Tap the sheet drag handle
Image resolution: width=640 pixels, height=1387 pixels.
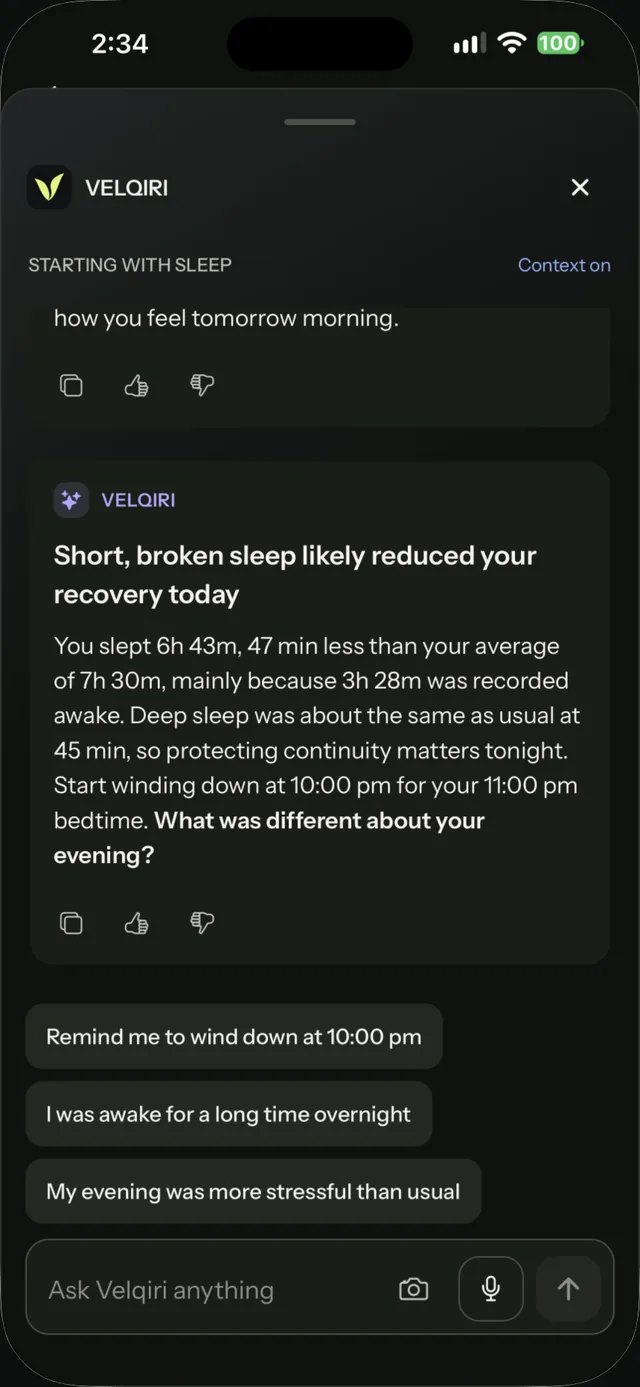(x=320, y=122)
